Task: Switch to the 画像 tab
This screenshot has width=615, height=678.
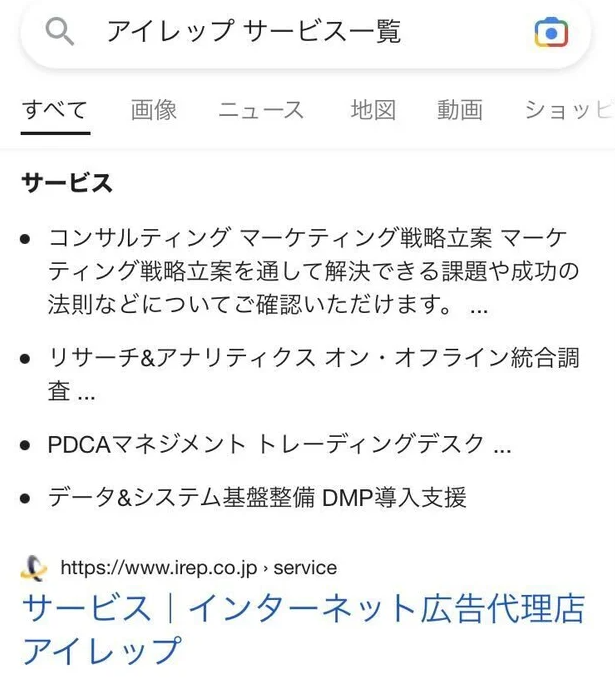Action: (154, 110)
